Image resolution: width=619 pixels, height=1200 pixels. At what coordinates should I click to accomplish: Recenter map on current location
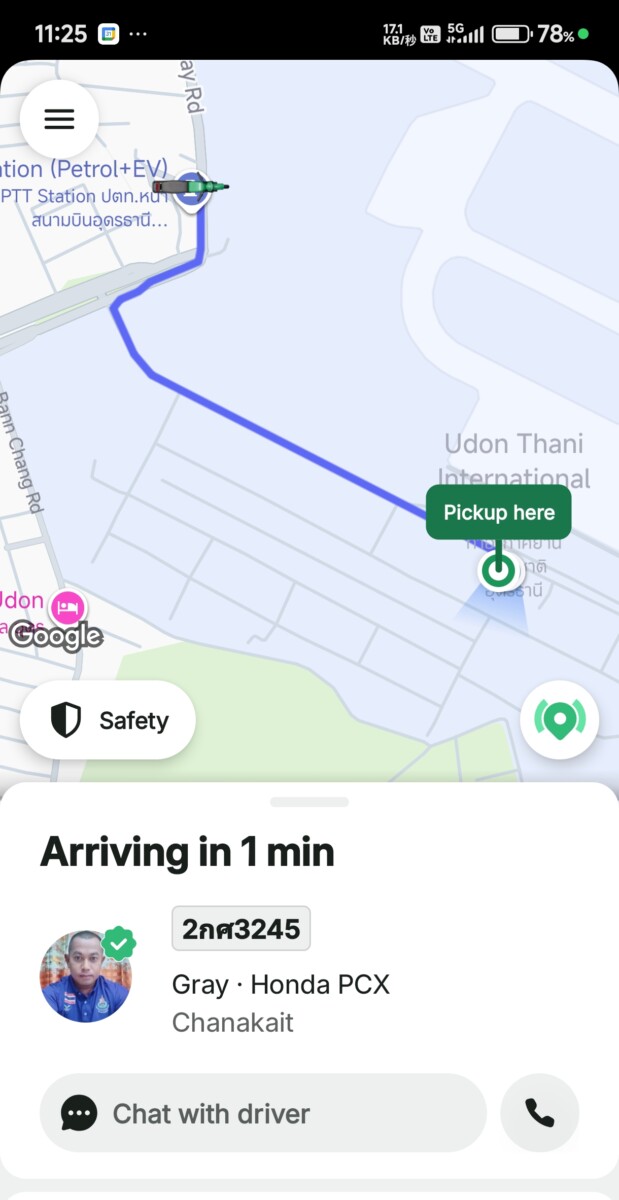click(x=559, y=720)
